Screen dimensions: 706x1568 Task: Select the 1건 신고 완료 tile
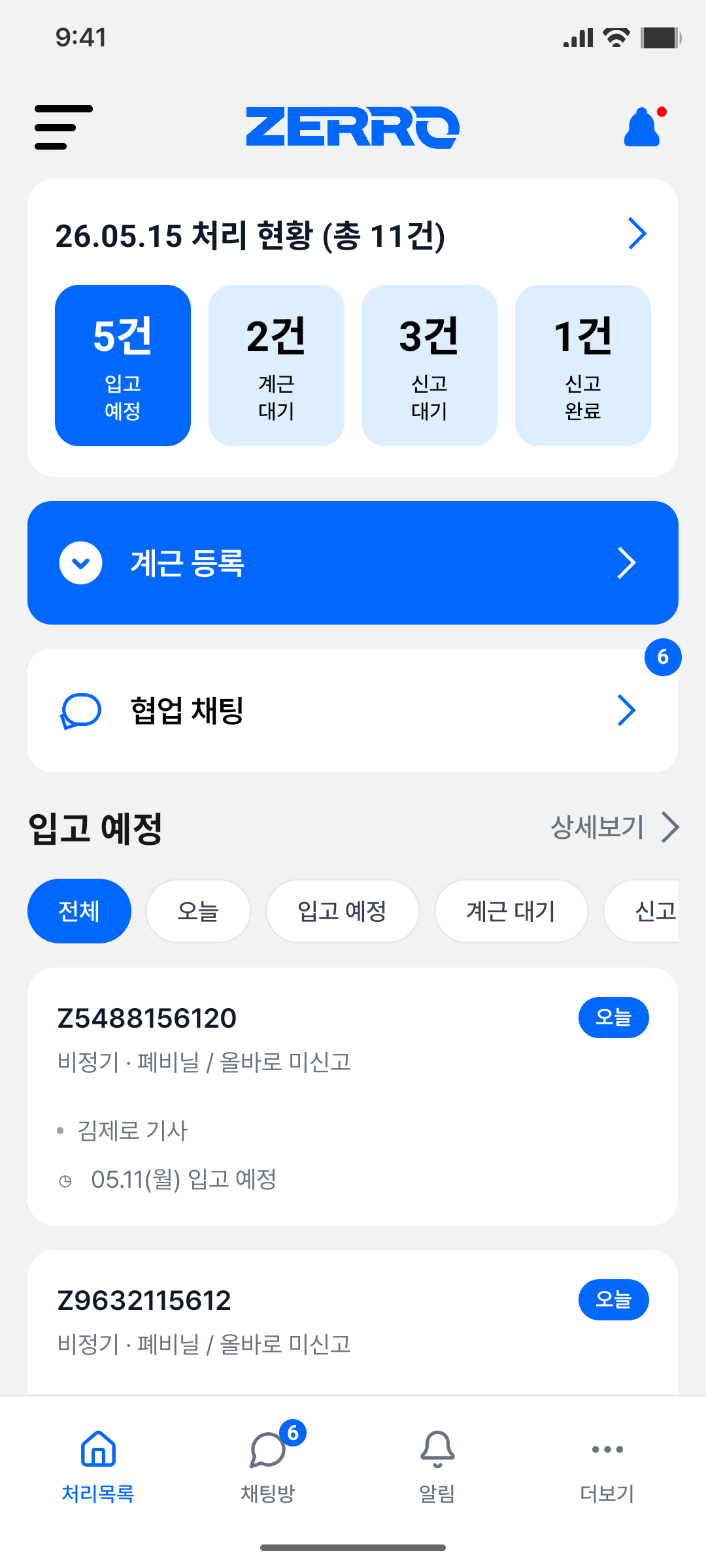583,366
